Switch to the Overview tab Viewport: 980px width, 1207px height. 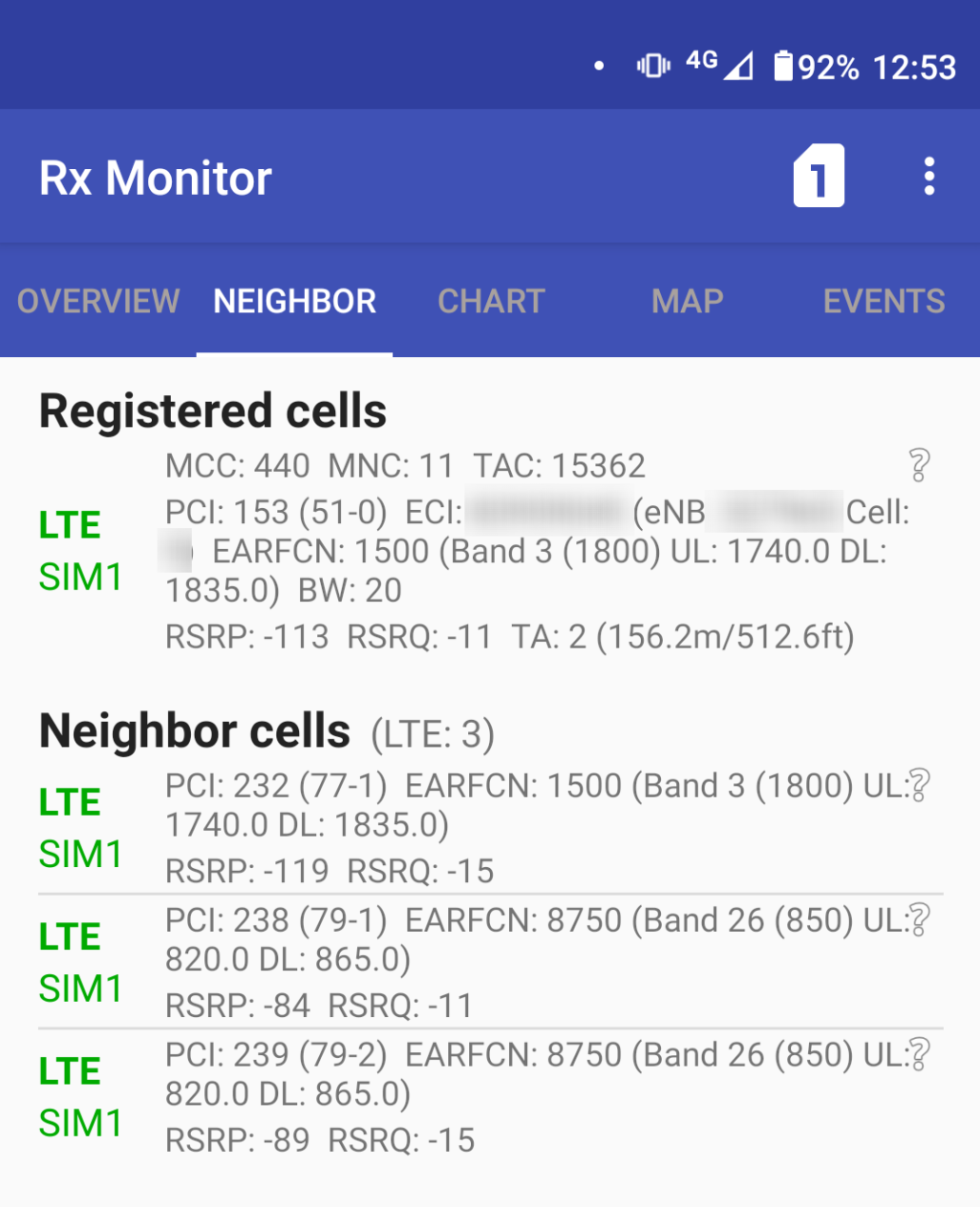(98, 302)
